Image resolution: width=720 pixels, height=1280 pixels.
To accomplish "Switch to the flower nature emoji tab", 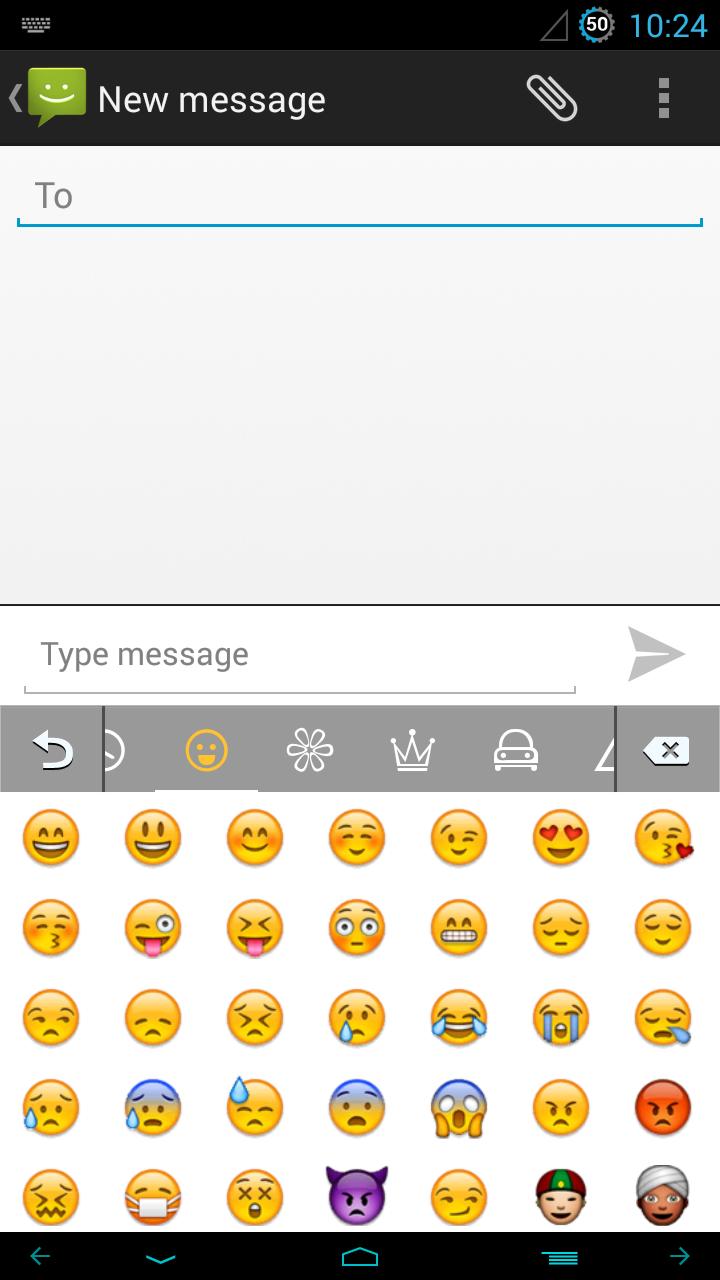I will click(309, 749).
